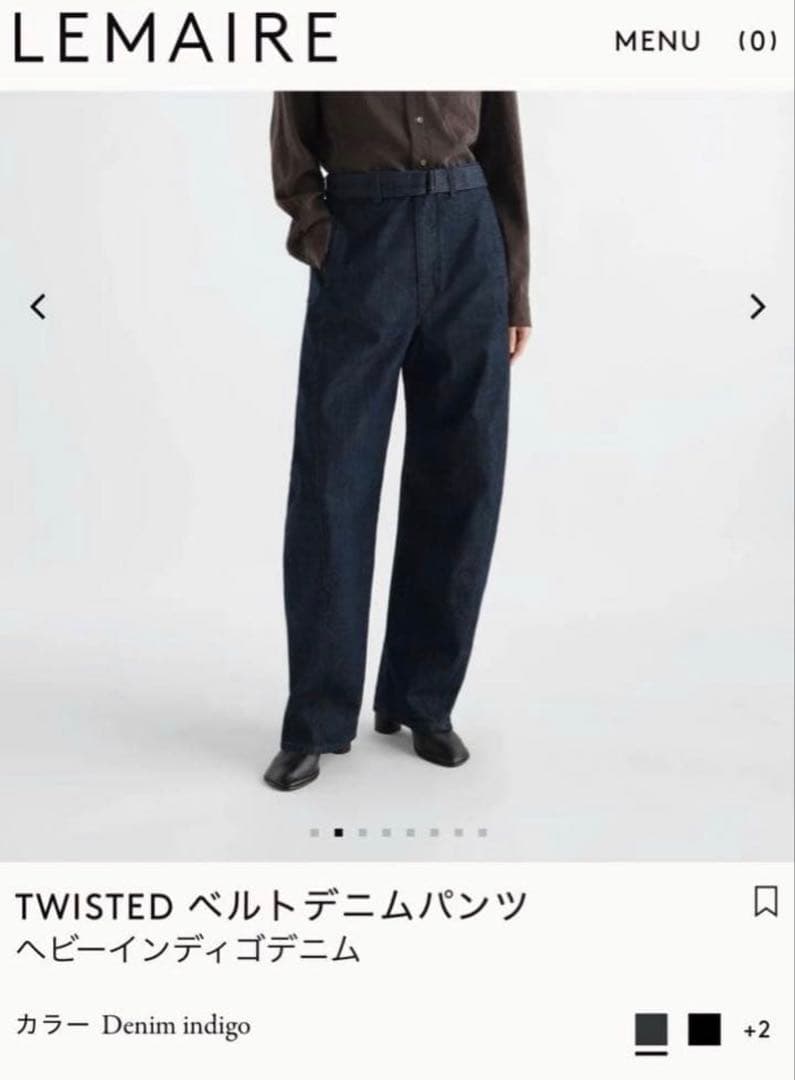Viewport: 795px width, 1080px height.
Task: Jump to the first image indicator dot
Action: pyautogui.click(x=314, y=832)
